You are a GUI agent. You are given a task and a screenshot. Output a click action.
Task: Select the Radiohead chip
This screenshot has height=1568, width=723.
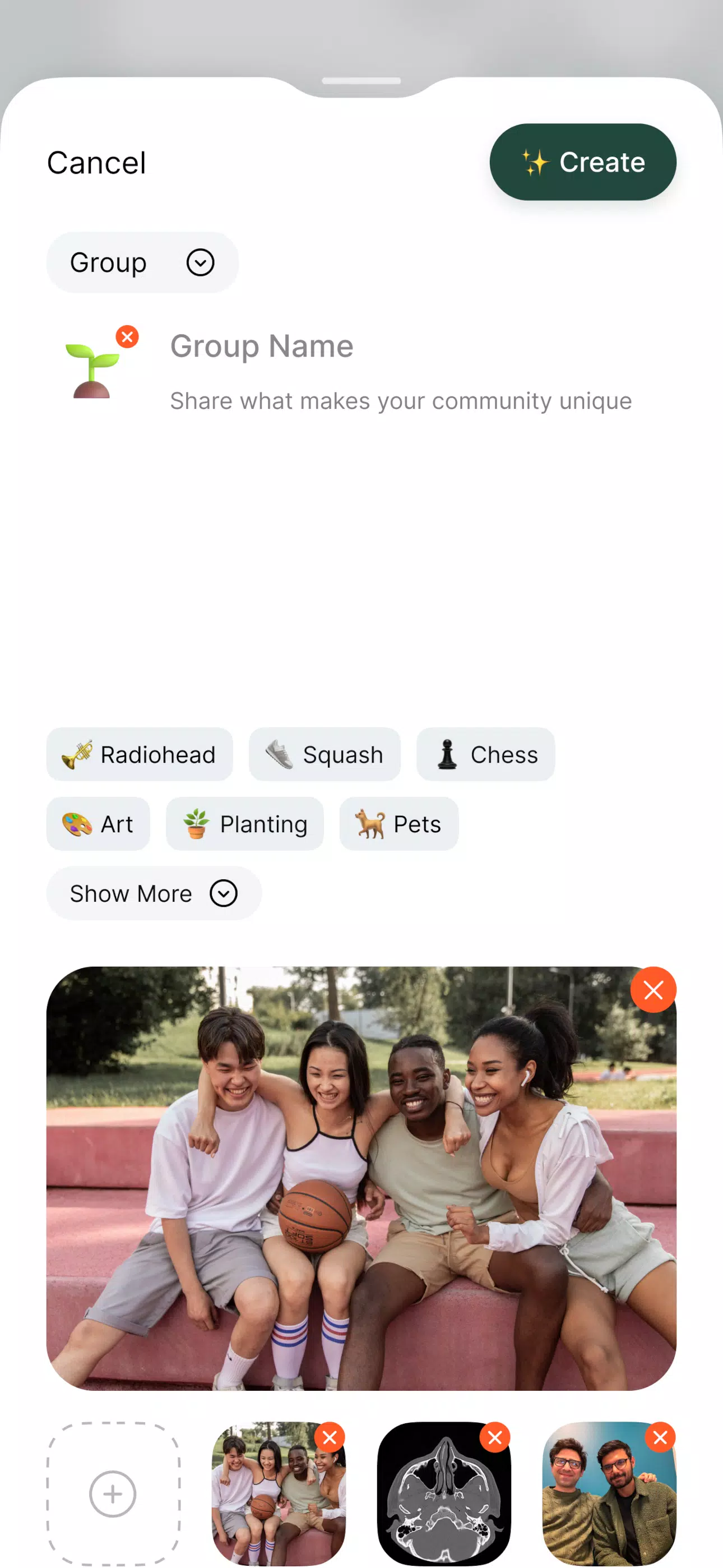[x=140, y=754]
